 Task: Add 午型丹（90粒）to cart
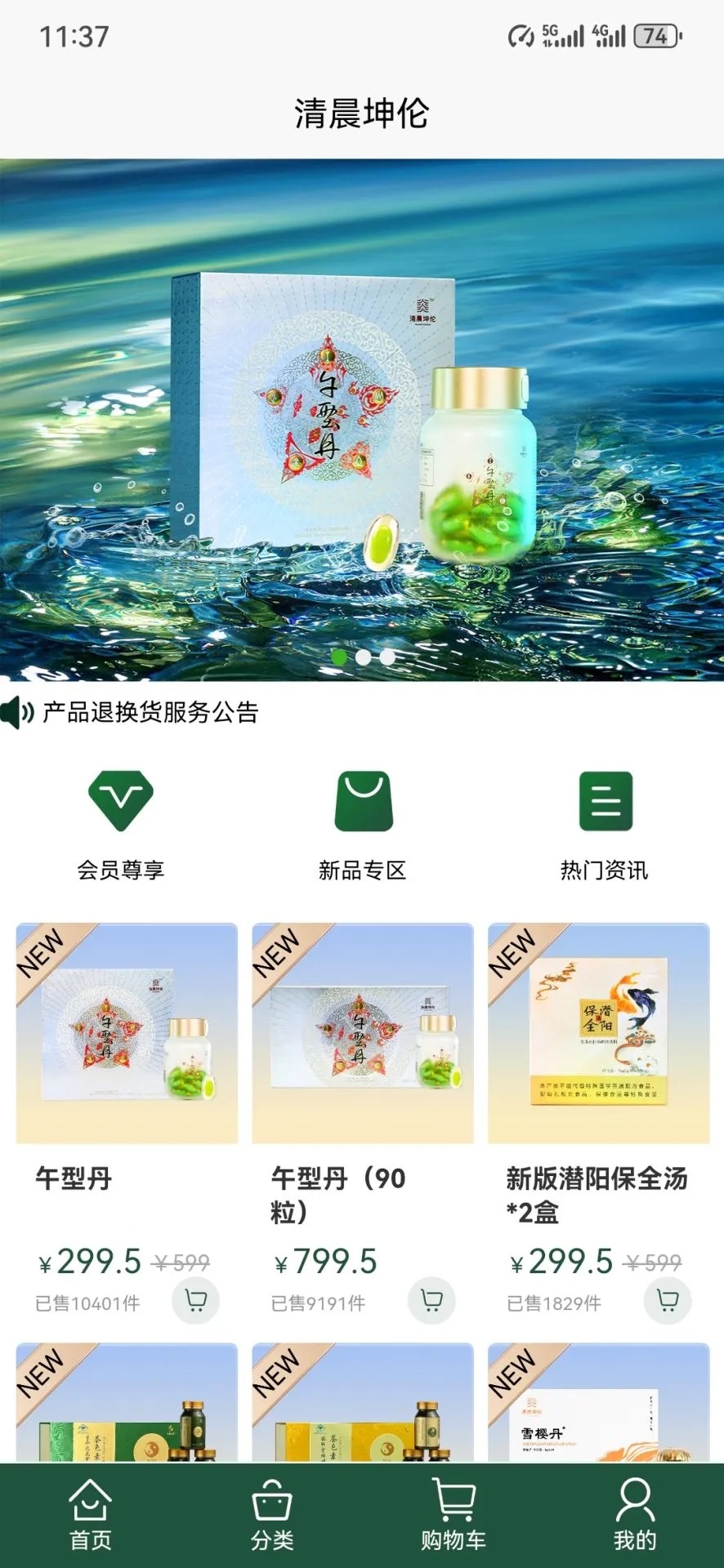[x=431, y=1300]
